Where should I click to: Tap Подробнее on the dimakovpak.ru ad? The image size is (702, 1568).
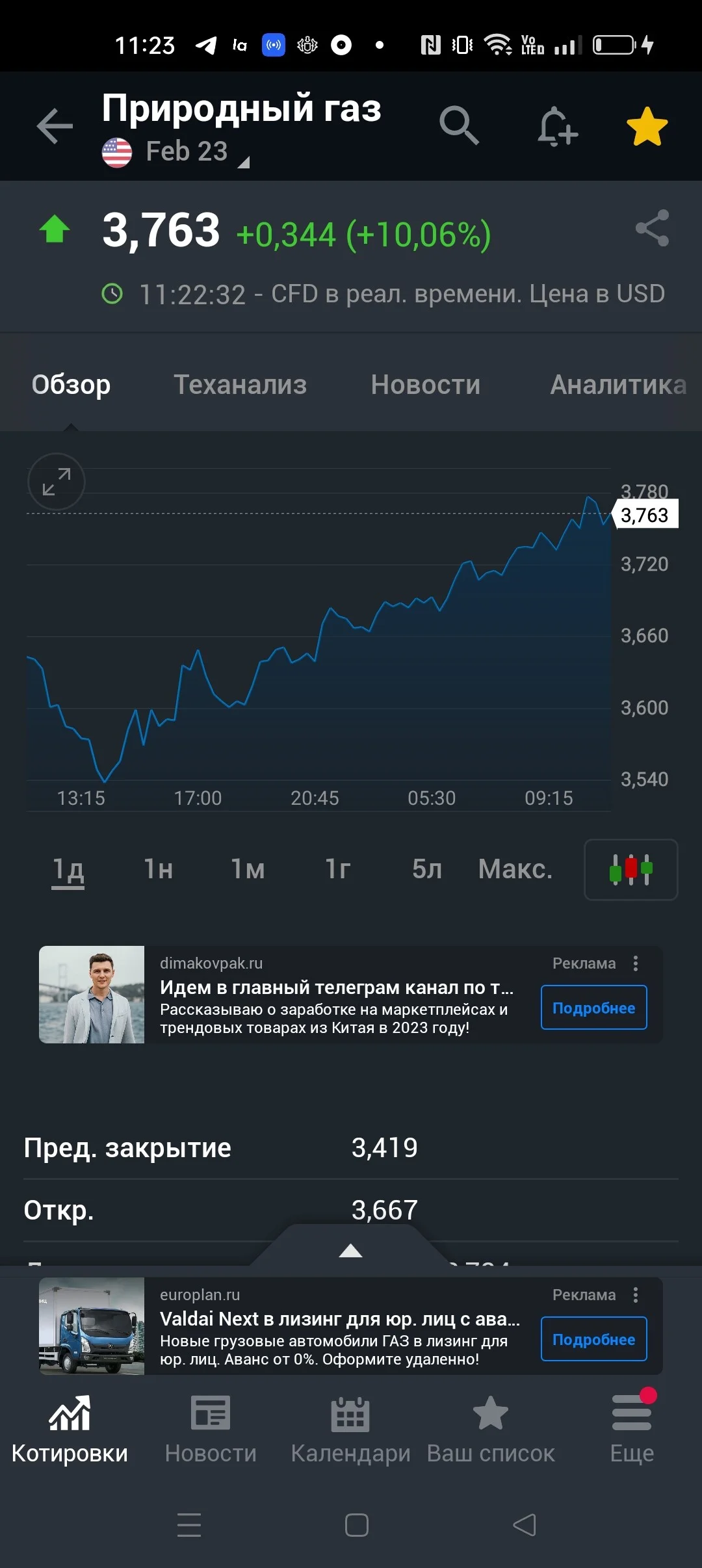click(x=594, y=1008)
